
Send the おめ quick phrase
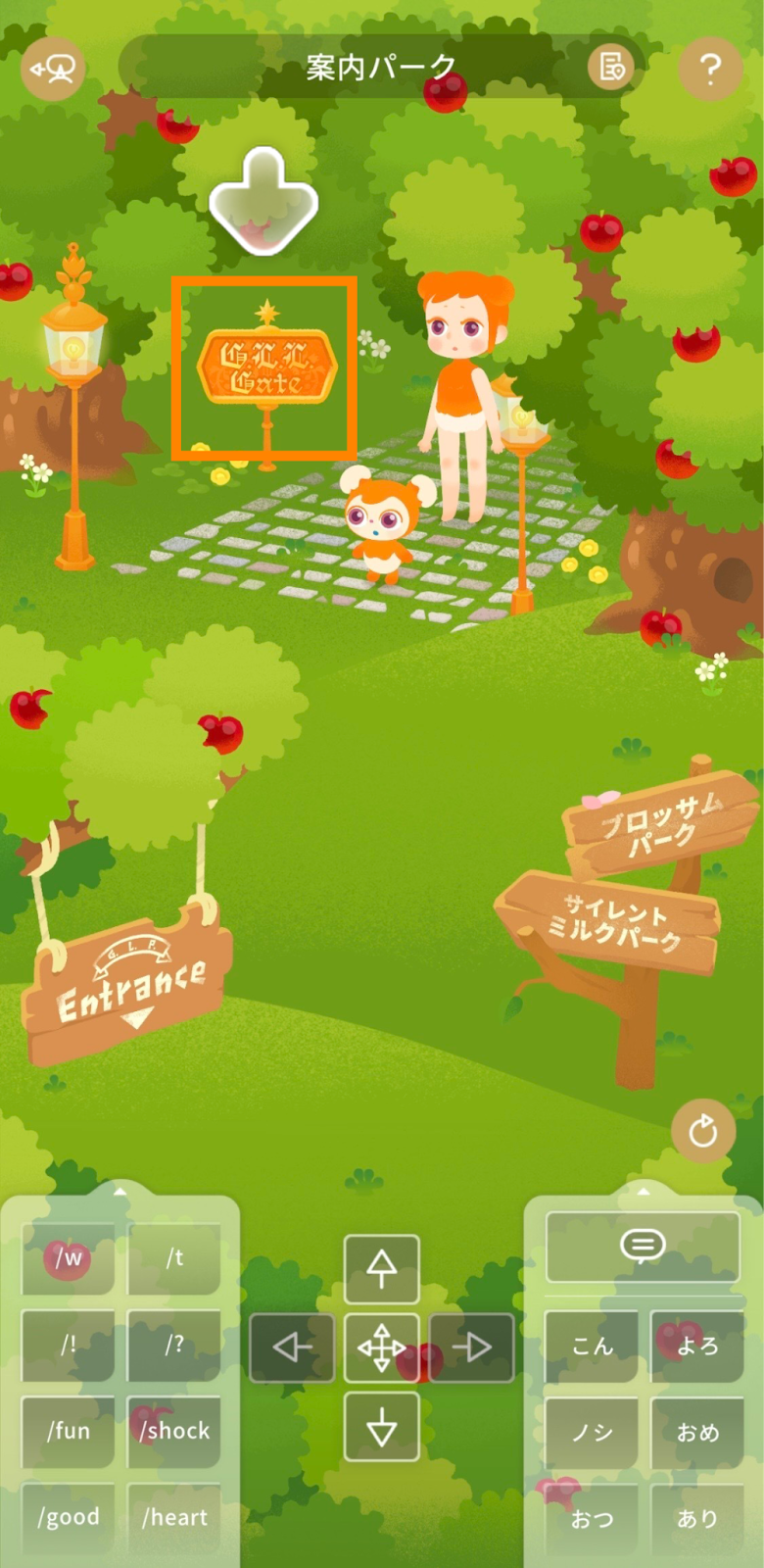697,1433
